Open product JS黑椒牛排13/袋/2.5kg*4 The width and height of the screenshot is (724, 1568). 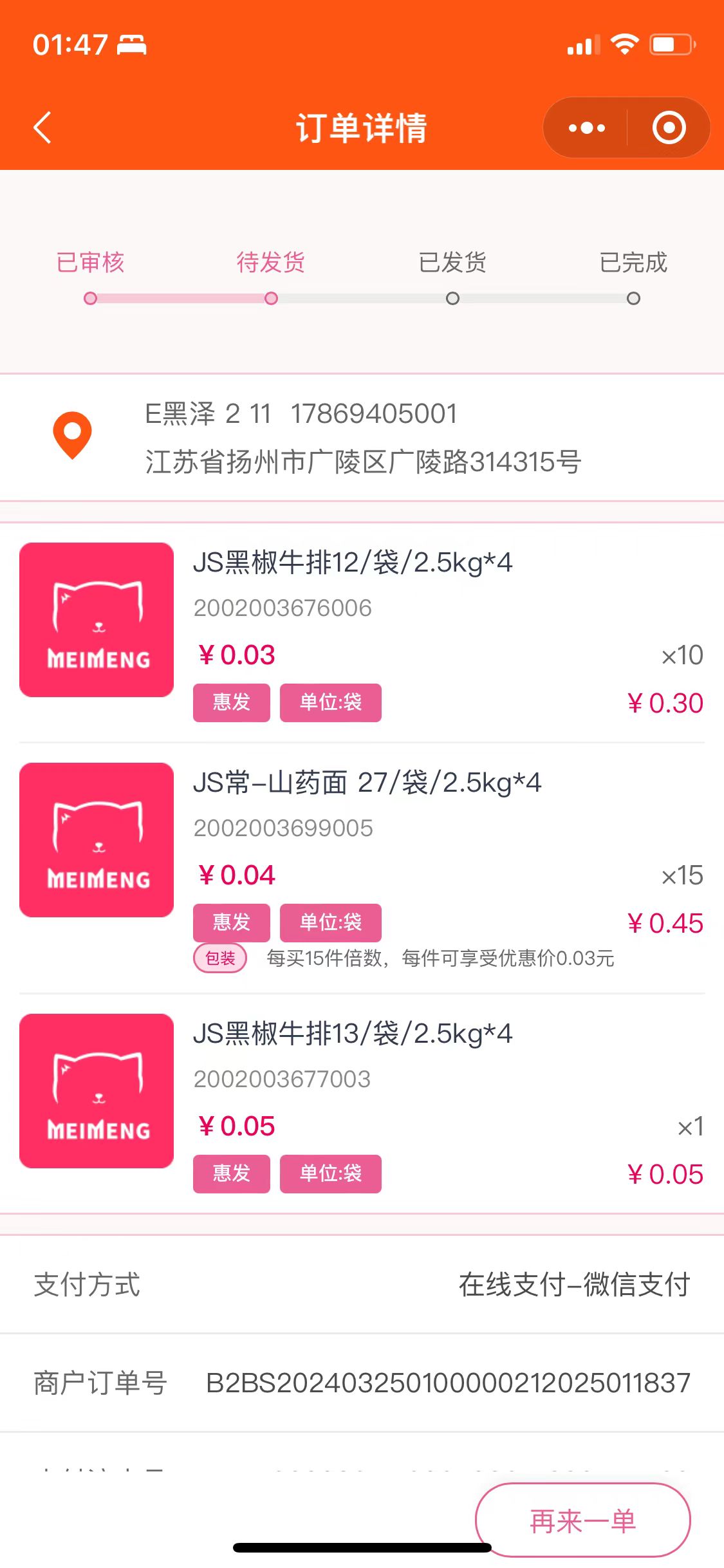pos(353,1034)
